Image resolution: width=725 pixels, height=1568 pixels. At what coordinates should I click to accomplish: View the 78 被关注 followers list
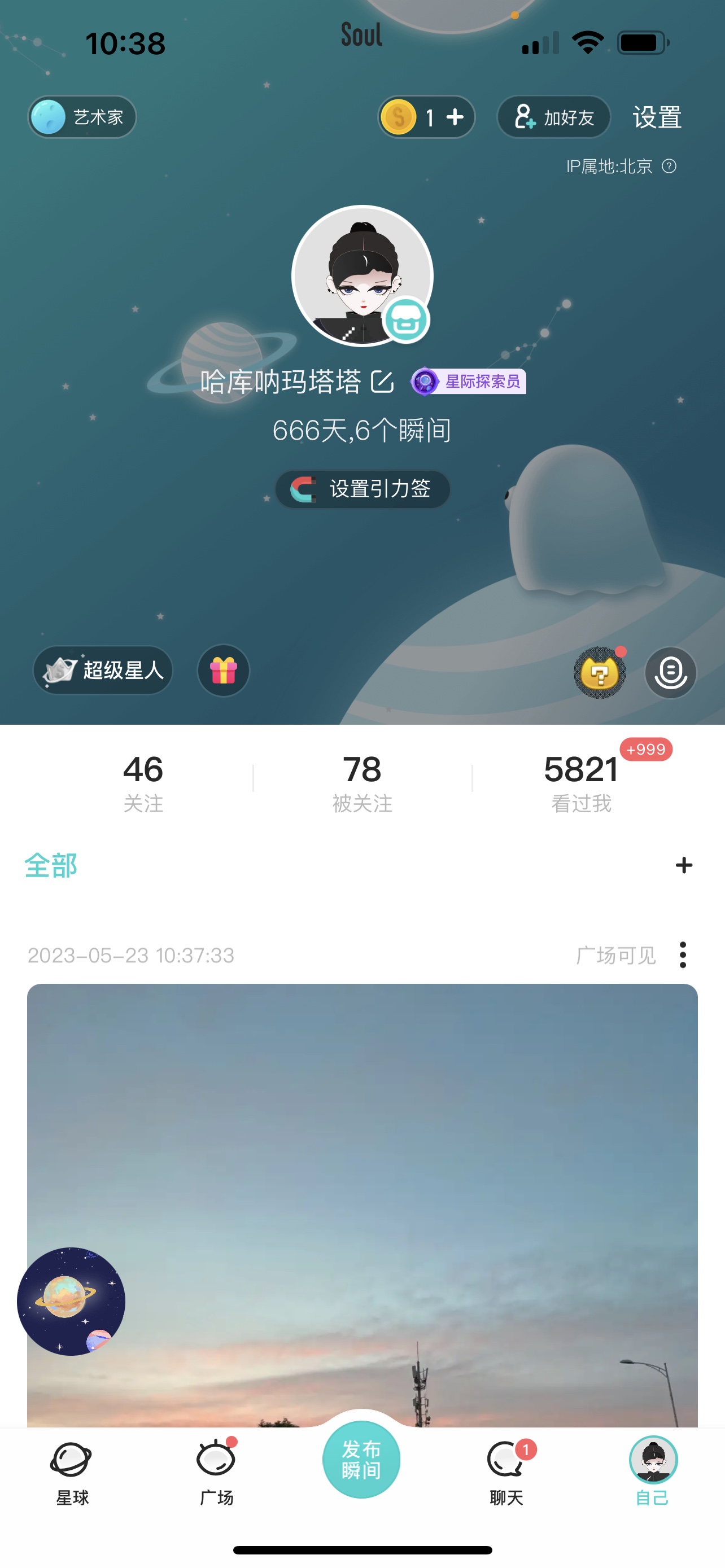click(x=362, y=783)
